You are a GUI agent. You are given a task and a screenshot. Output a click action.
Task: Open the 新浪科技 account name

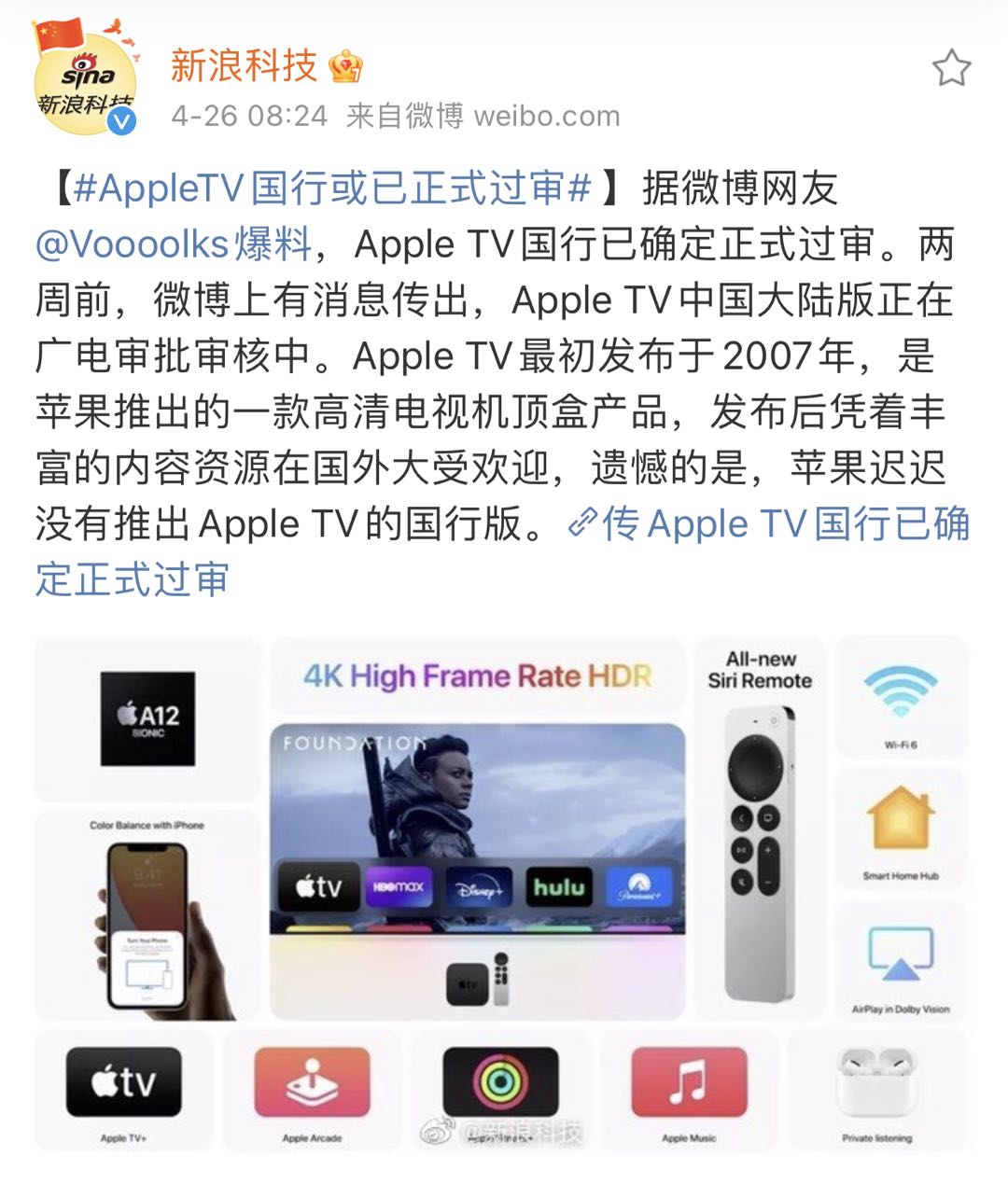244,66
